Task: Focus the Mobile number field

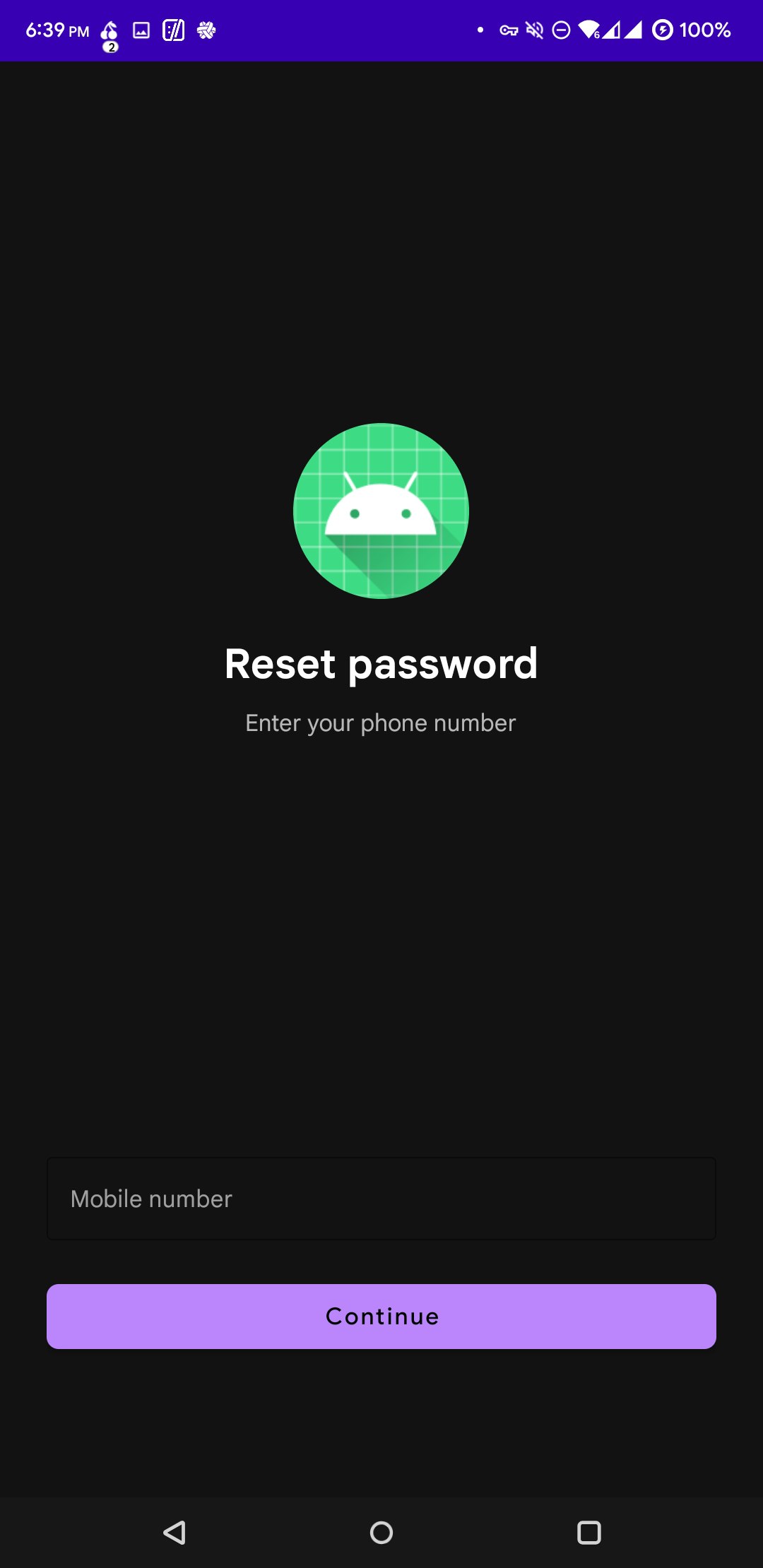Action: click(x=381, y=1199)
